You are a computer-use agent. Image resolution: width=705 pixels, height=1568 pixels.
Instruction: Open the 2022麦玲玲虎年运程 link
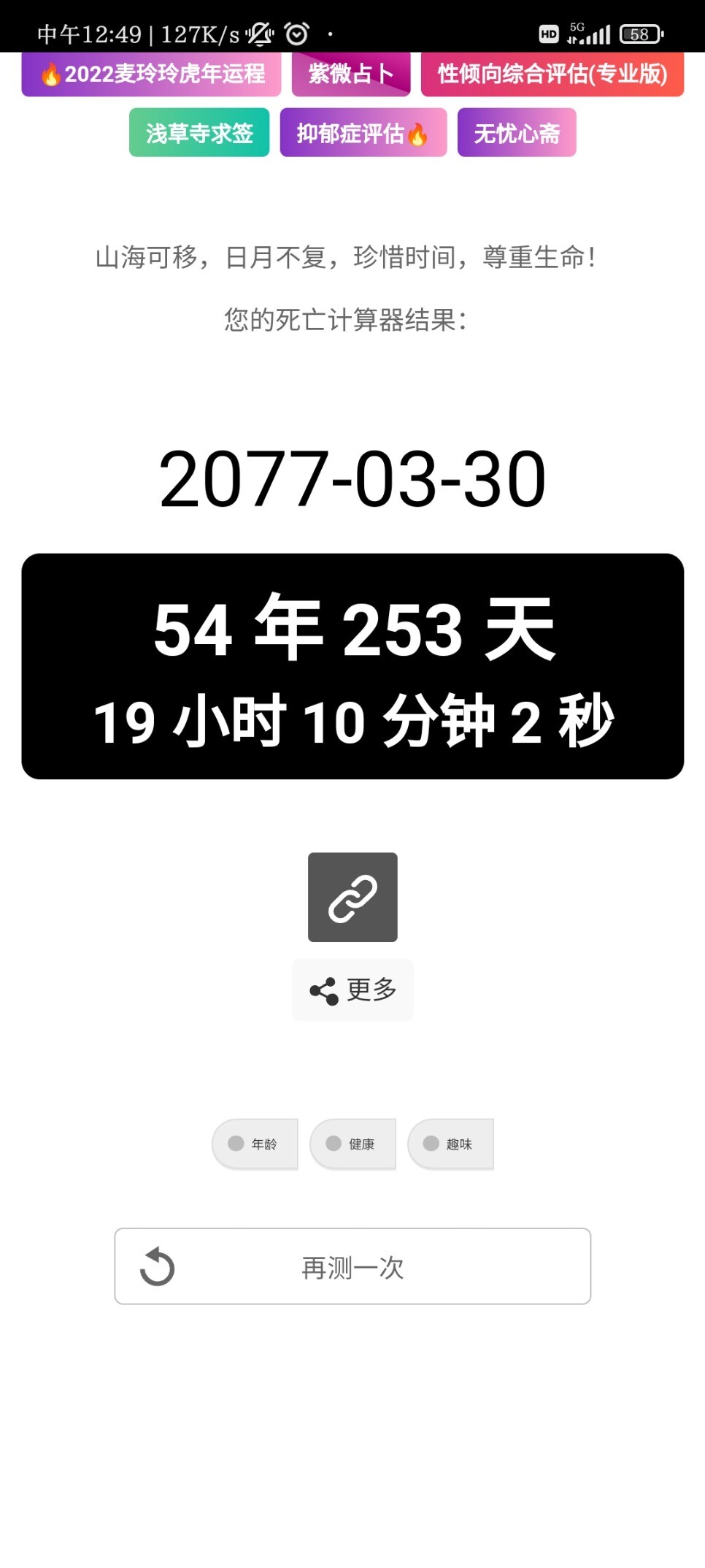coord(151,74)
